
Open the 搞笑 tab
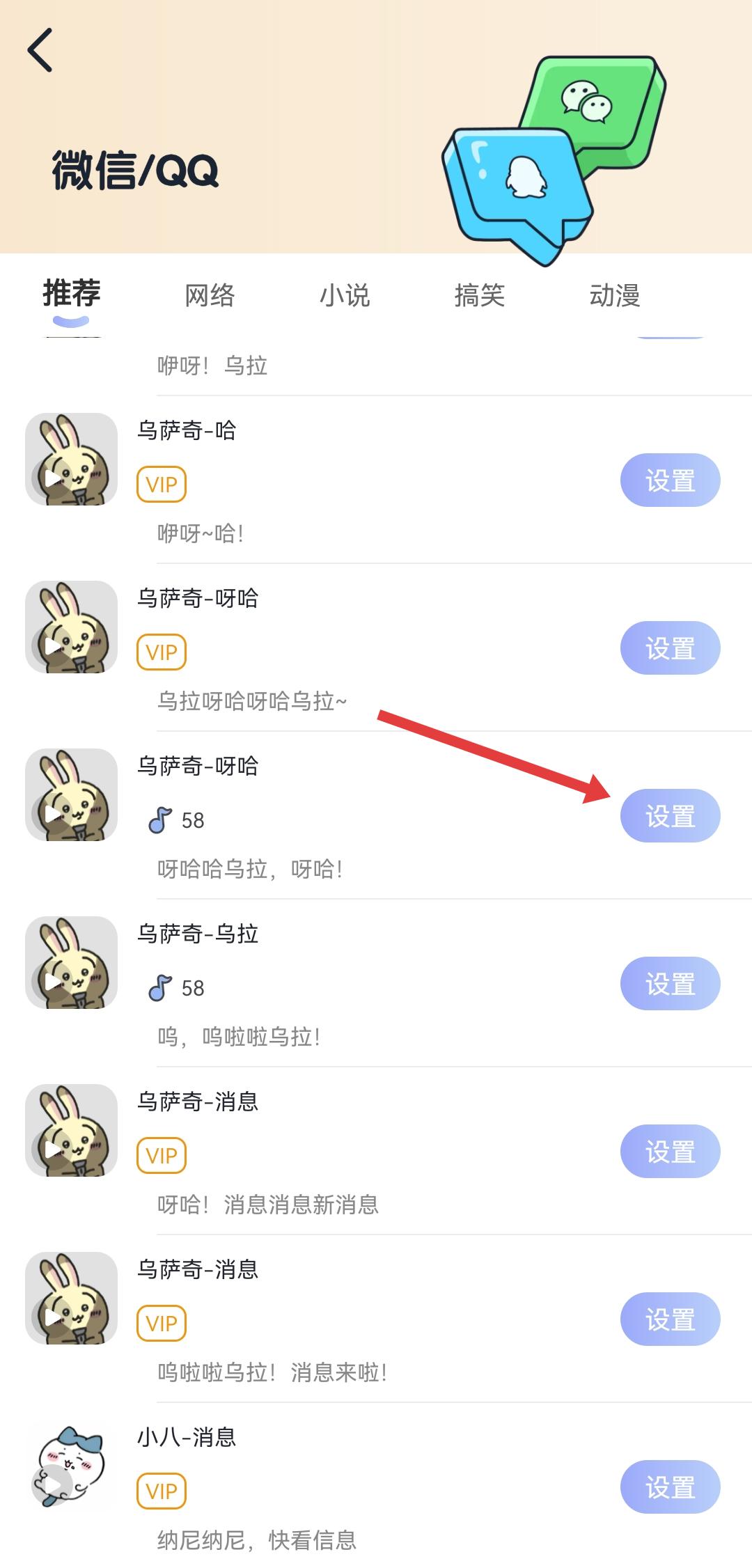479,295
